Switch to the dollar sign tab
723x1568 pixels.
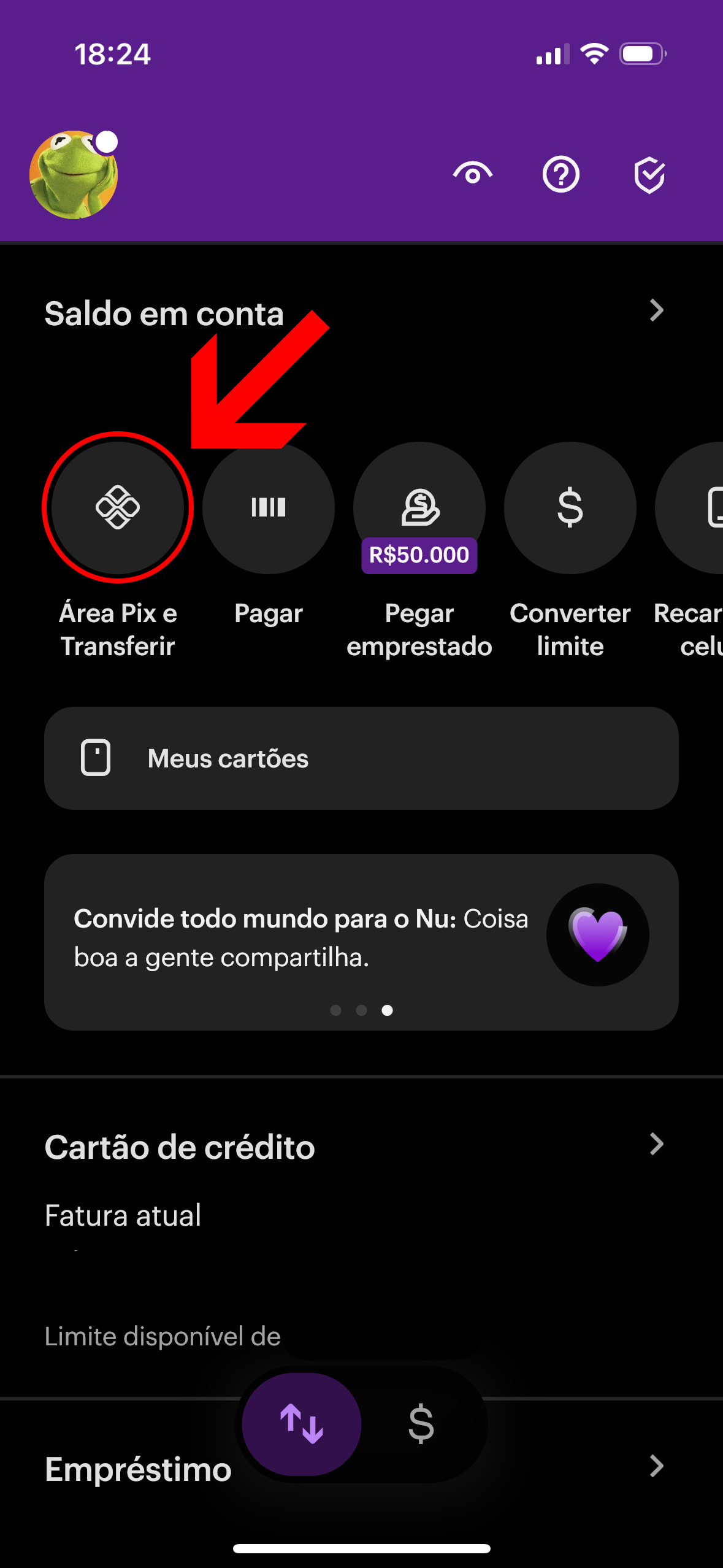[x=421, y=1423]
